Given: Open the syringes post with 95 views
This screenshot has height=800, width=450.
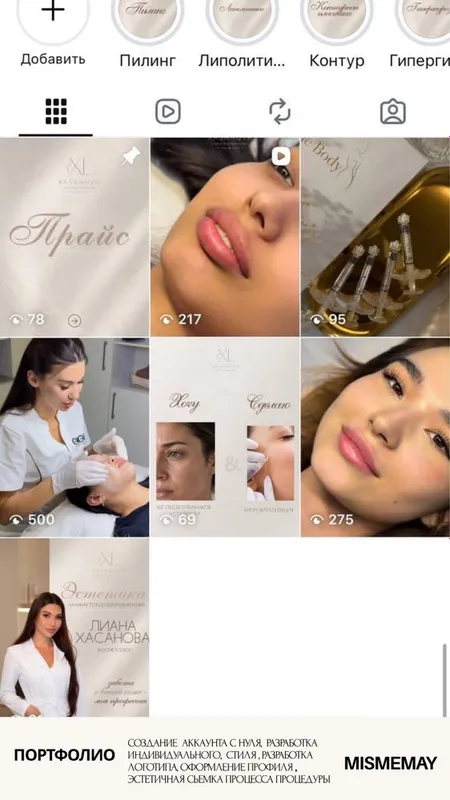Looking at the screenshot, I should (376, 237).
